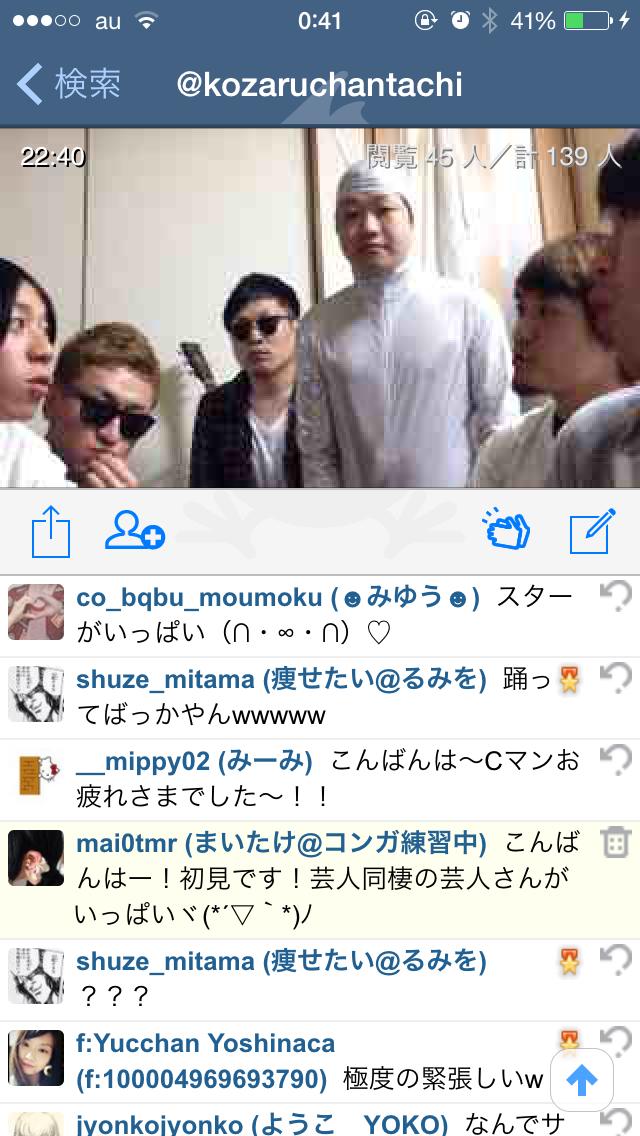Share this live broadcast
This screenshot has width=640, height=1136.
pyautogui.click(x=51, y=531)
